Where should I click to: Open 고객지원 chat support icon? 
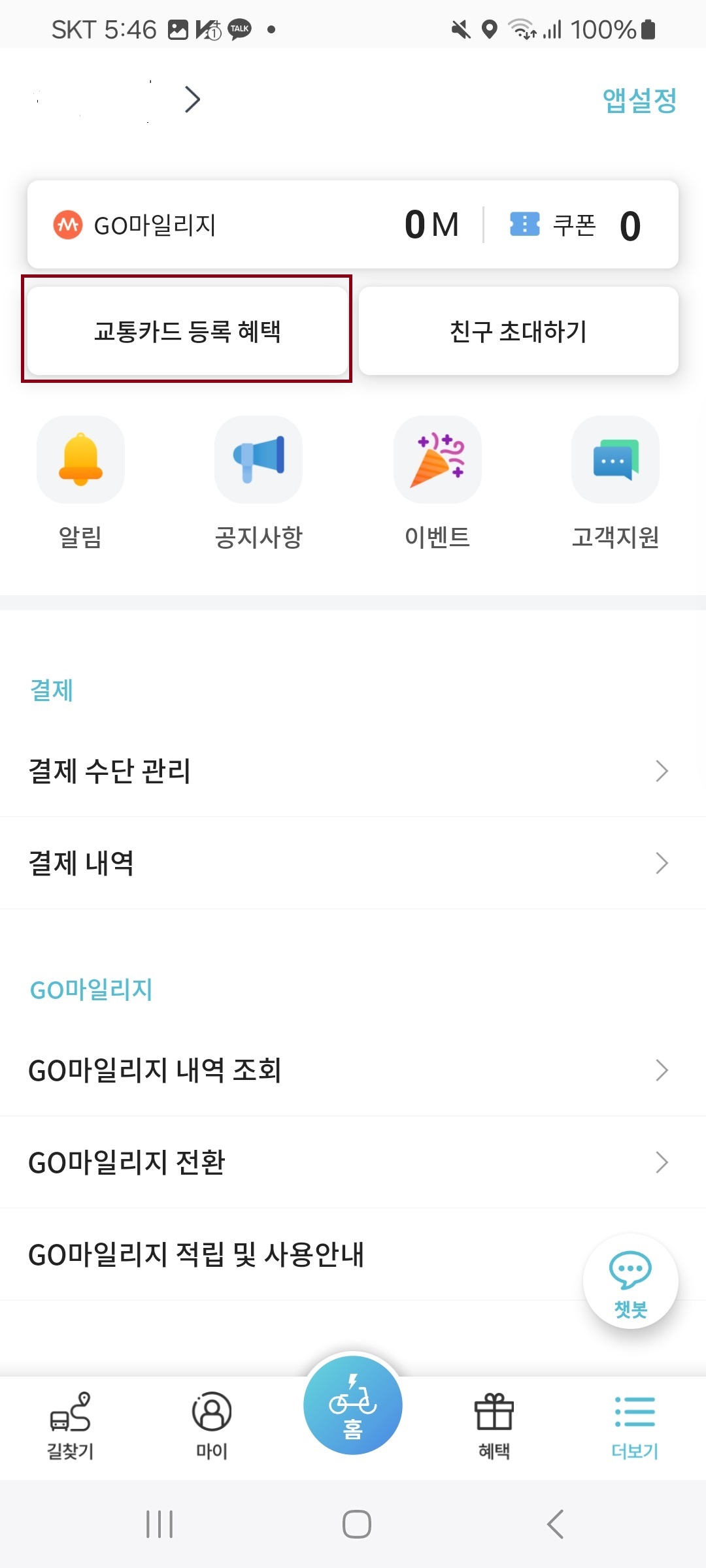[614, 459]
